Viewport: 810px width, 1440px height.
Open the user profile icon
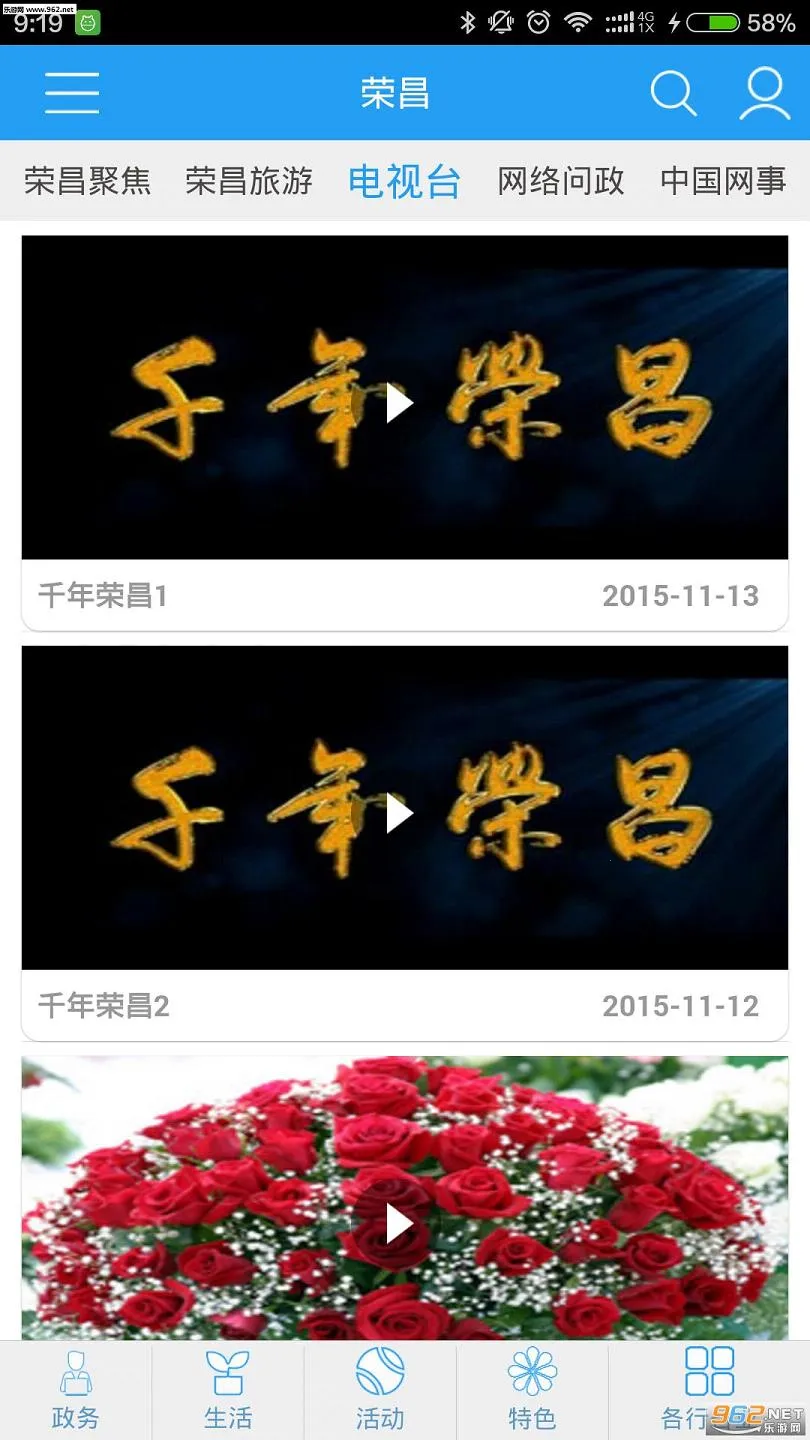[x=763, y=92]
